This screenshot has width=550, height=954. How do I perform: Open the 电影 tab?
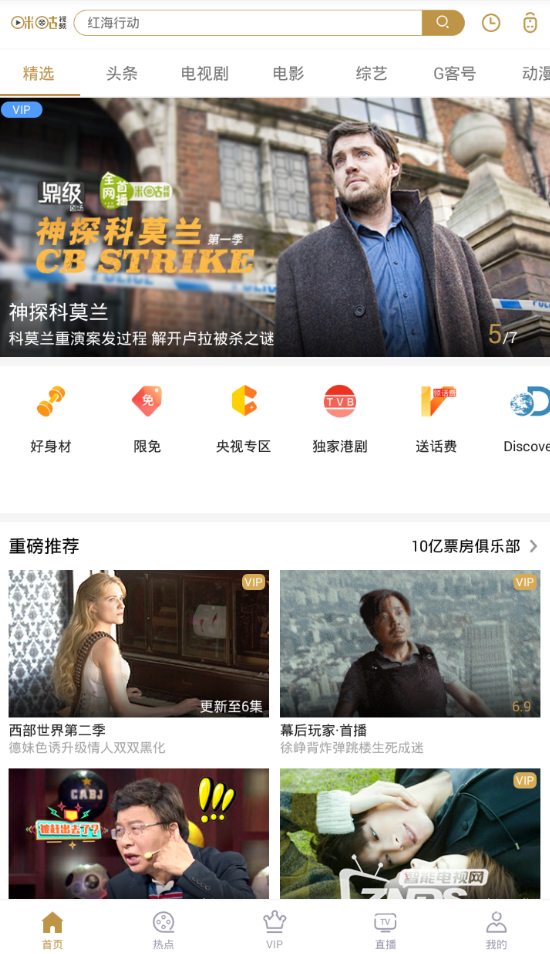coord(288,74)
